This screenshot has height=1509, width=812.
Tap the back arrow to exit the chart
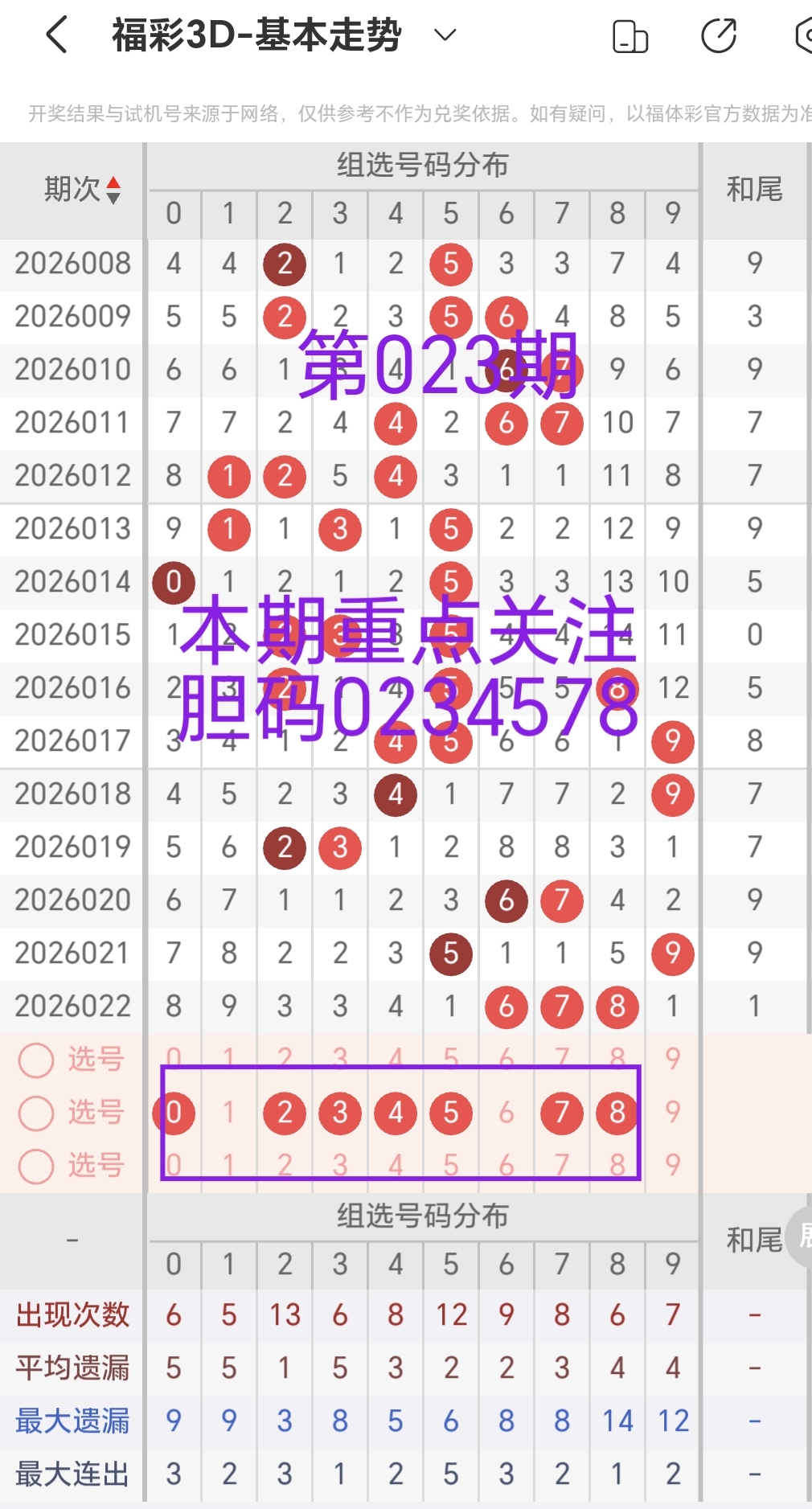55,34
